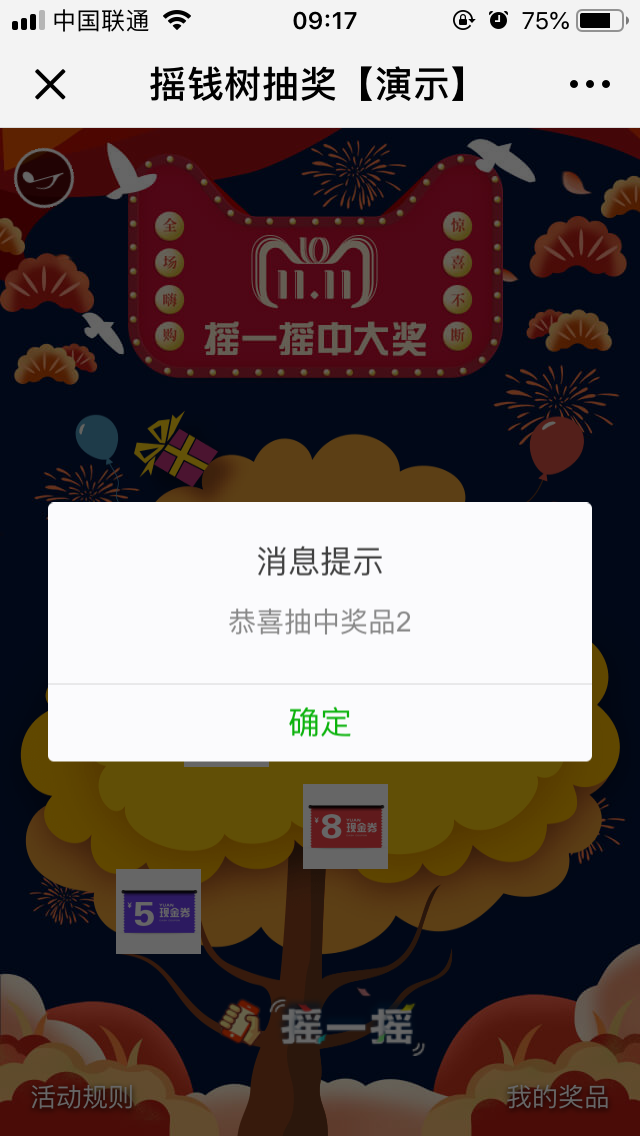Open 活动规则 activity rules
This screenshot has height=1136, width=640.
tap(81, 1096)
